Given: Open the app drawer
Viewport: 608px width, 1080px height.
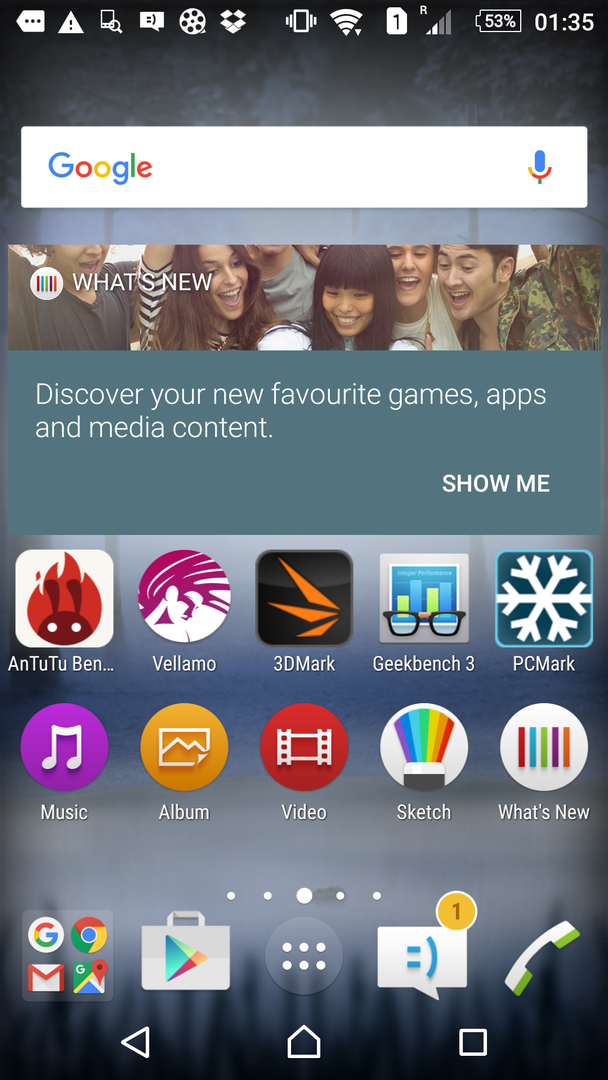Looking at the screenshot, I should 304,957.
